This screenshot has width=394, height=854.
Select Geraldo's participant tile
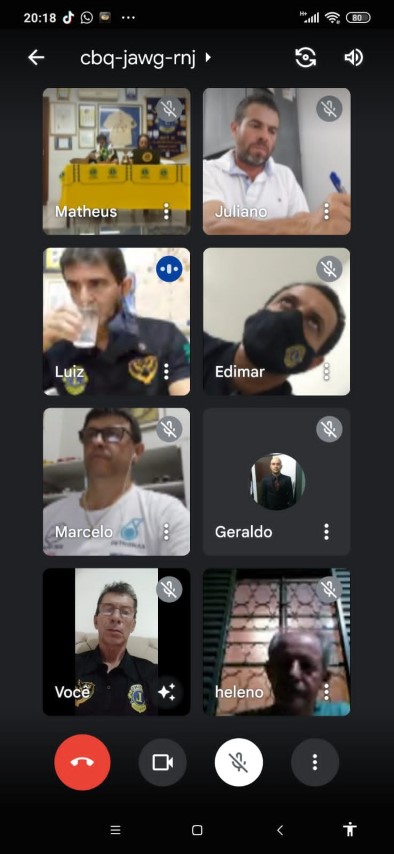(276, 481)
